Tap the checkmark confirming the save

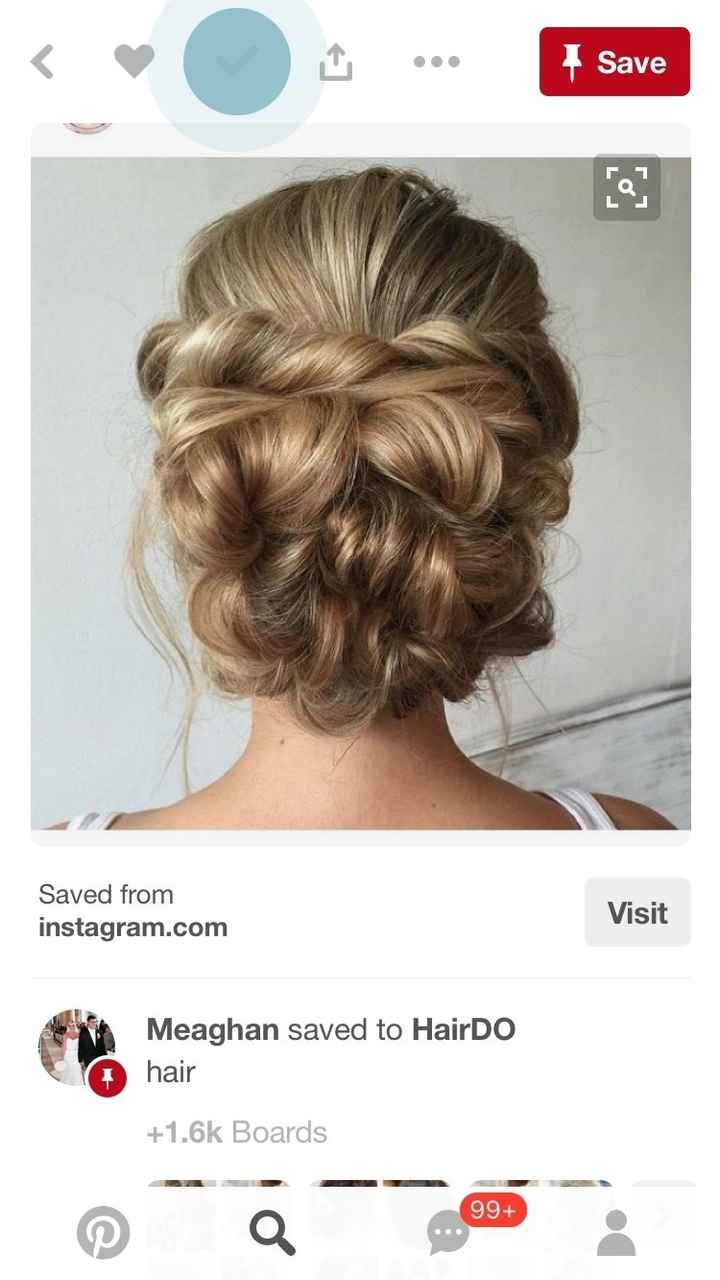click(236, 62)
